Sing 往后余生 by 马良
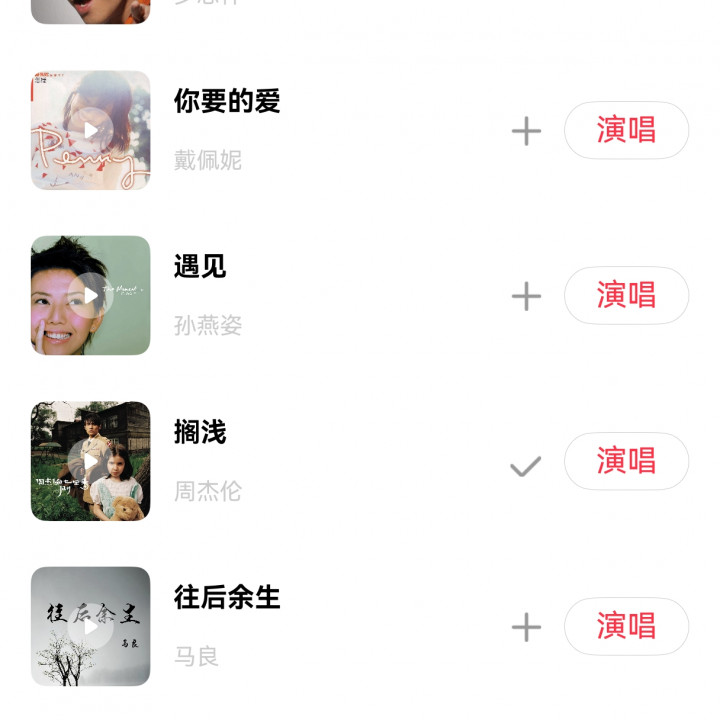 point(626,626)
